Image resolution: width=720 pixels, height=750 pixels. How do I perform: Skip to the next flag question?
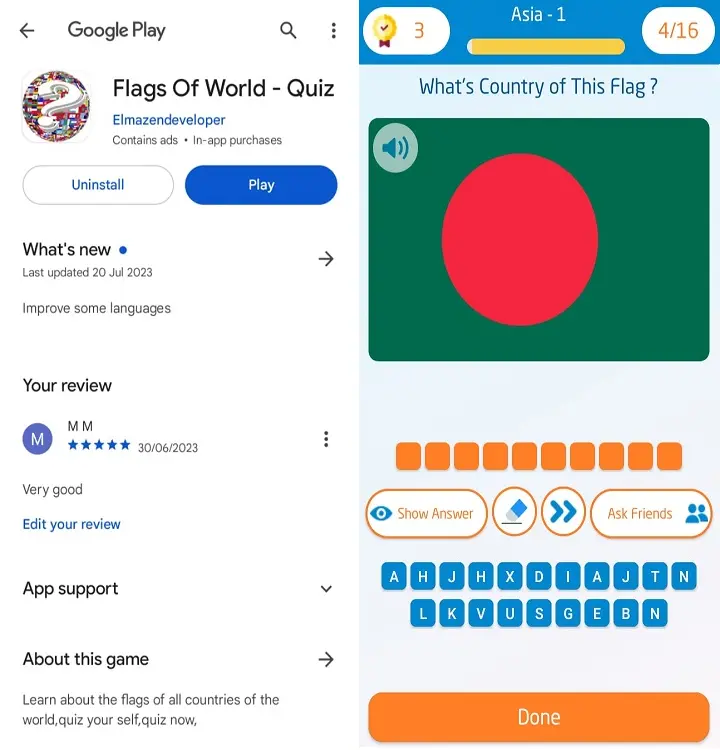pos(563,513)
